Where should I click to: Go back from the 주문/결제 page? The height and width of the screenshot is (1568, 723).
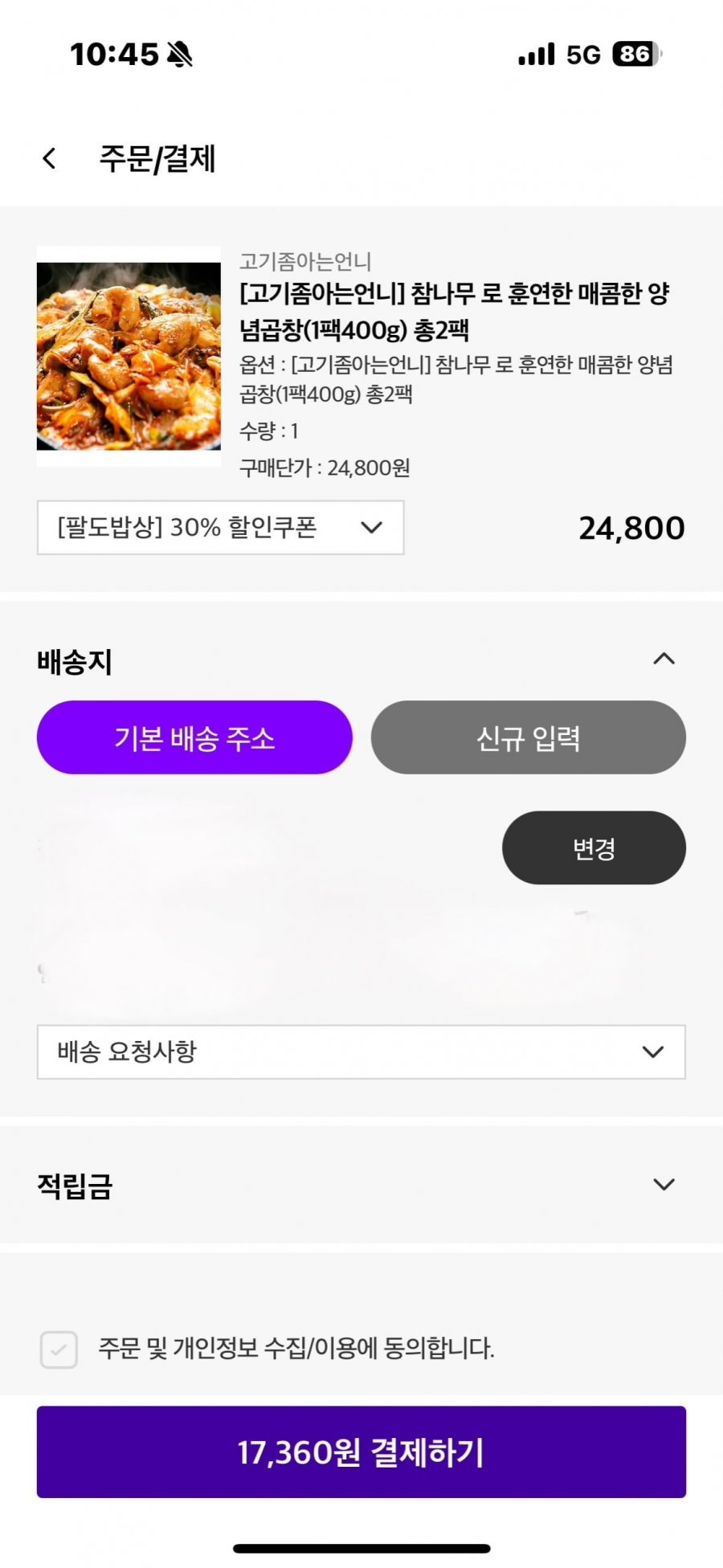coord(49,158)
